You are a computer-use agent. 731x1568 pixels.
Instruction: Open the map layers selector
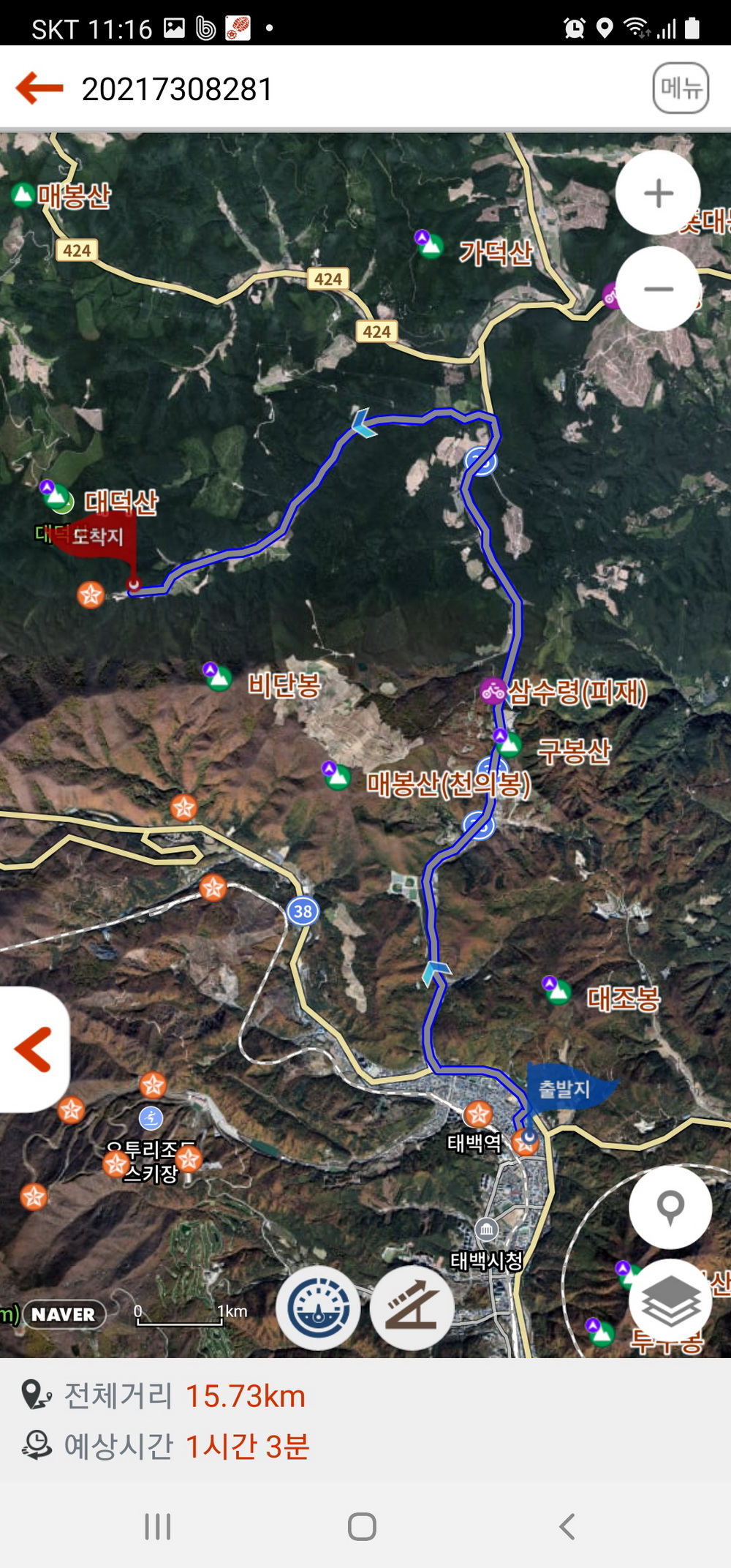(x=670, y=1301)
